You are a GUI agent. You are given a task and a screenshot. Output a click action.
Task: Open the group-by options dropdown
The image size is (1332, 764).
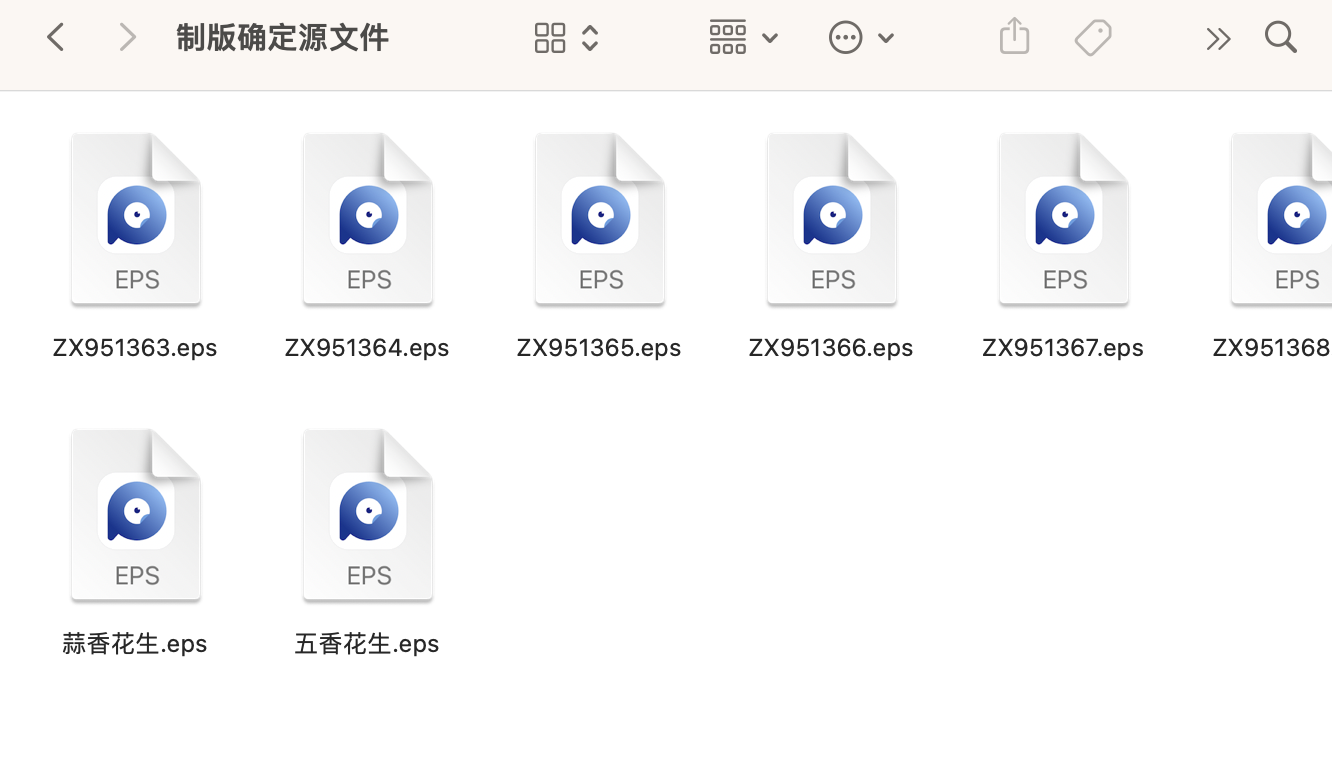coord(743,38)
